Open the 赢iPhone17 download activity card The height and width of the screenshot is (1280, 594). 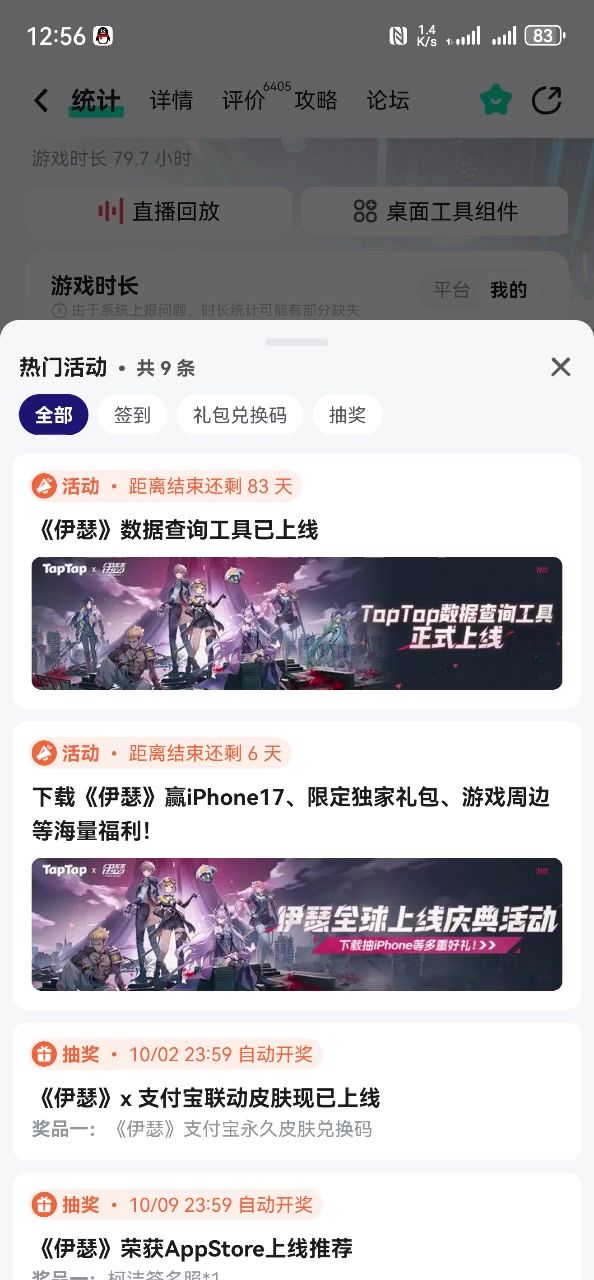297,866
